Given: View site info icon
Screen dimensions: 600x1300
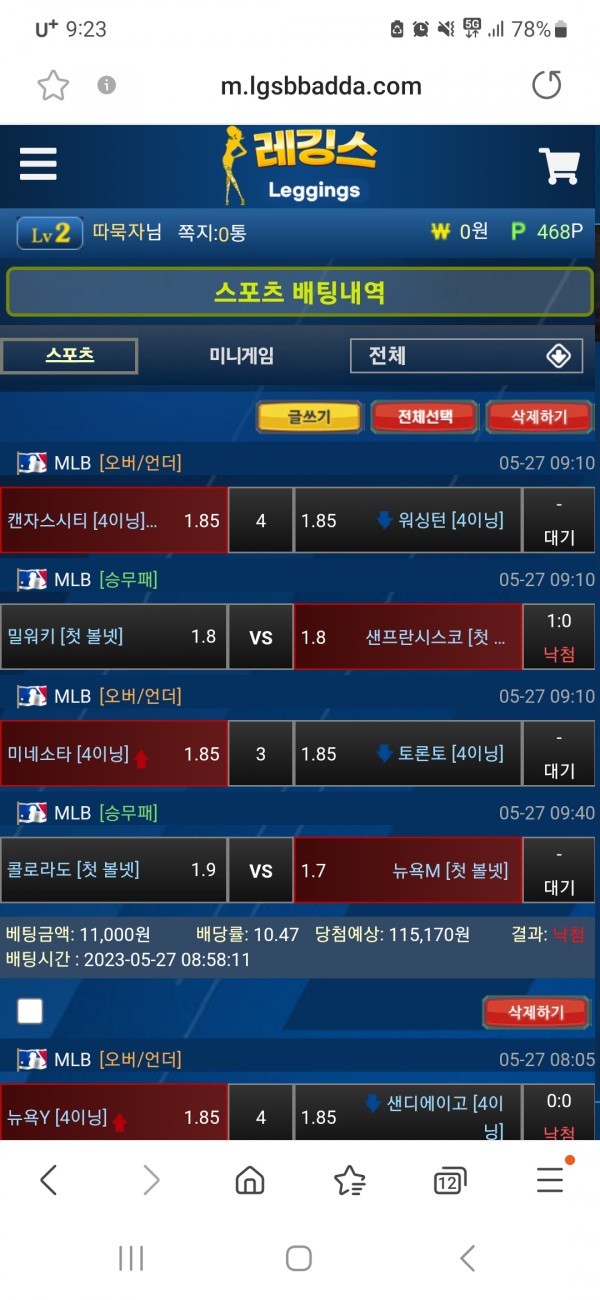Looking at the screenshot, I should tap(107, 86).
